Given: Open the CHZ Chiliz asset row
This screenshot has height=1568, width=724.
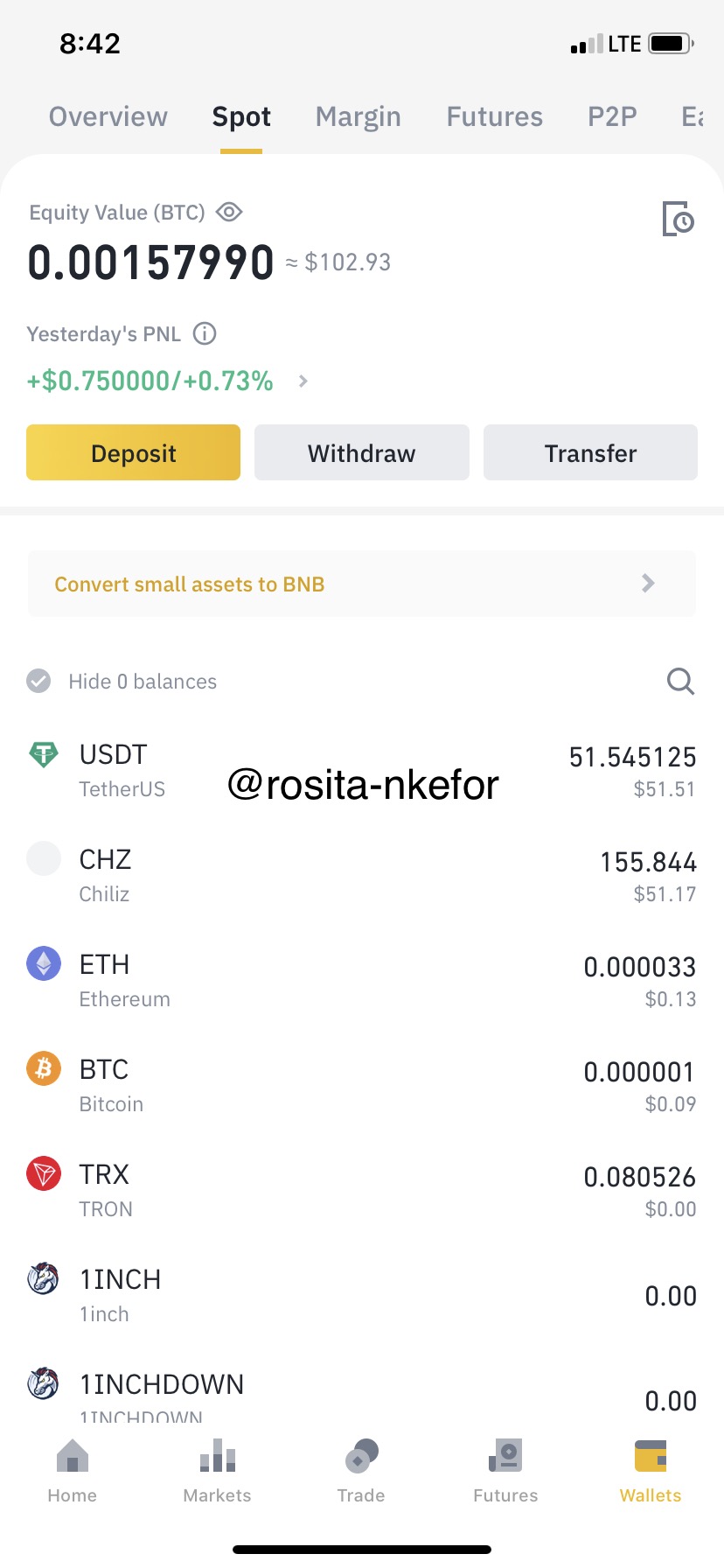Looking at the screenshot, I should click(362, 876).
